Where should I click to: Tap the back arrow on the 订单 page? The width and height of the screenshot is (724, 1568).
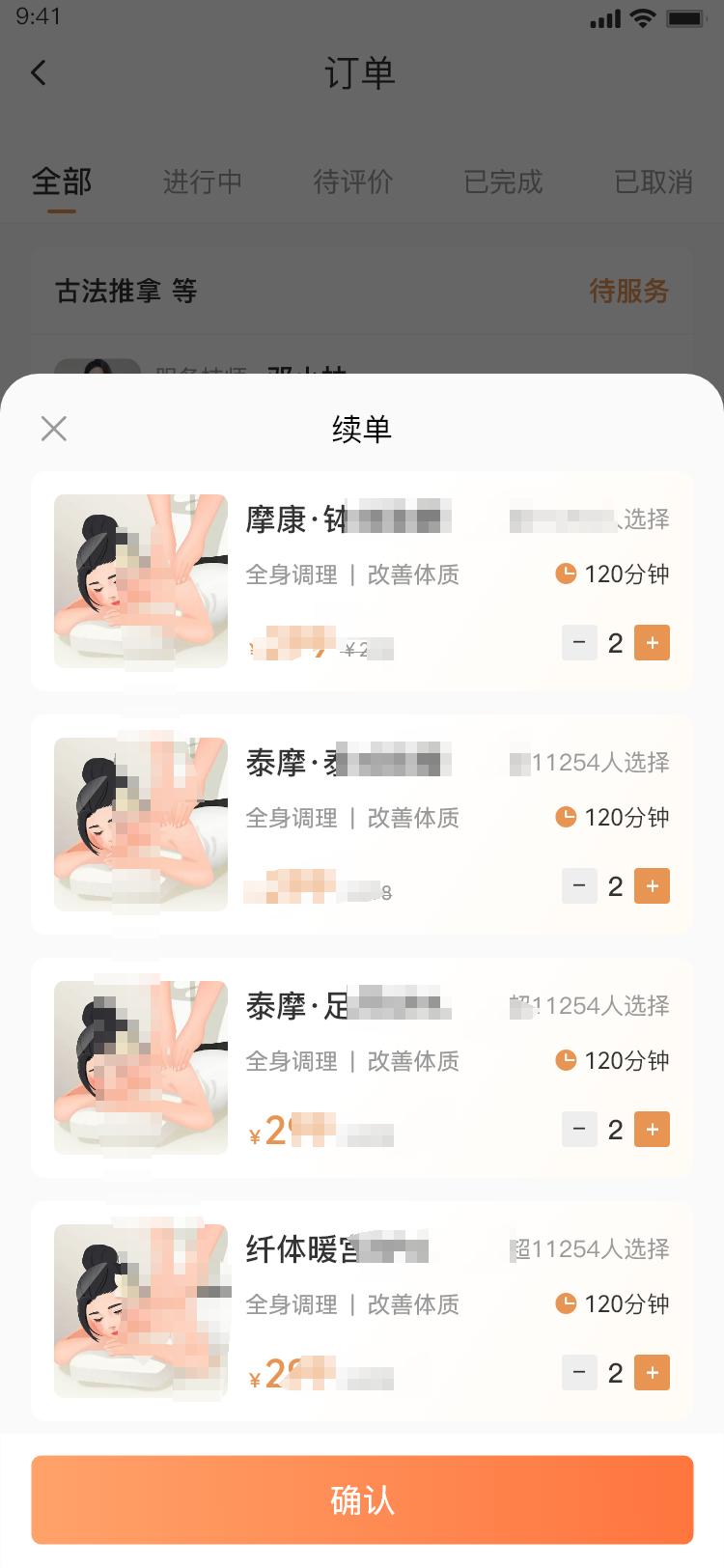[37, 72]
